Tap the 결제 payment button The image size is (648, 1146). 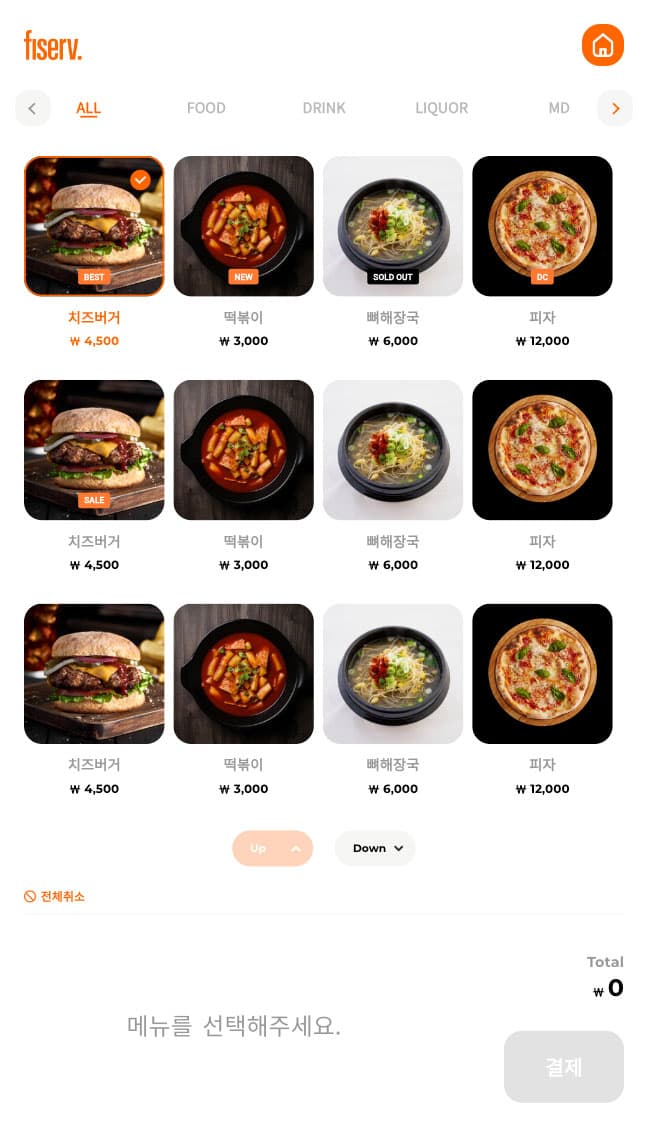click(x=563, y=1067)
